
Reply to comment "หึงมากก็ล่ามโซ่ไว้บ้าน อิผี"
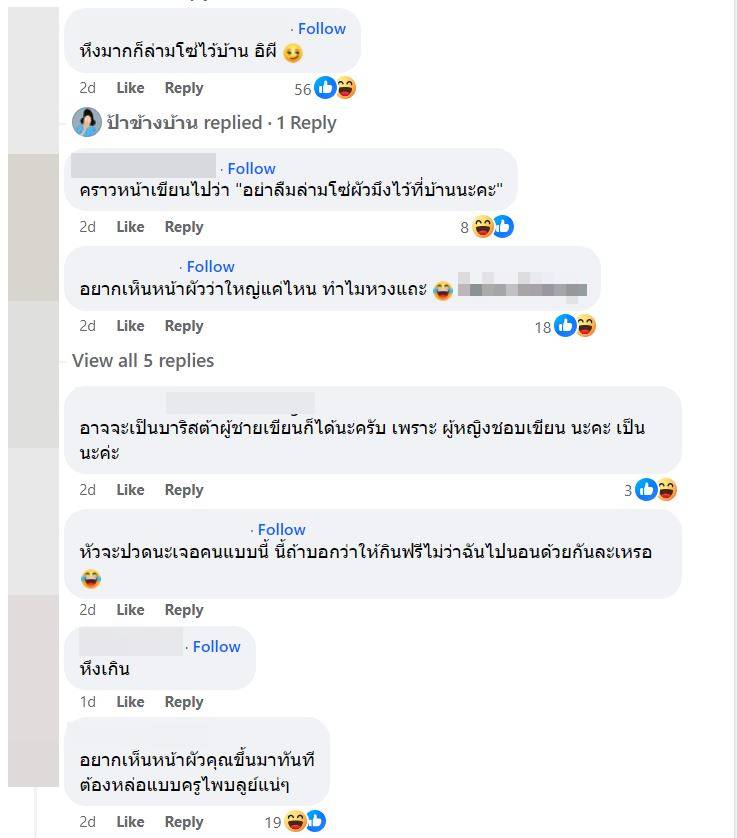click(x=184, y=88)
